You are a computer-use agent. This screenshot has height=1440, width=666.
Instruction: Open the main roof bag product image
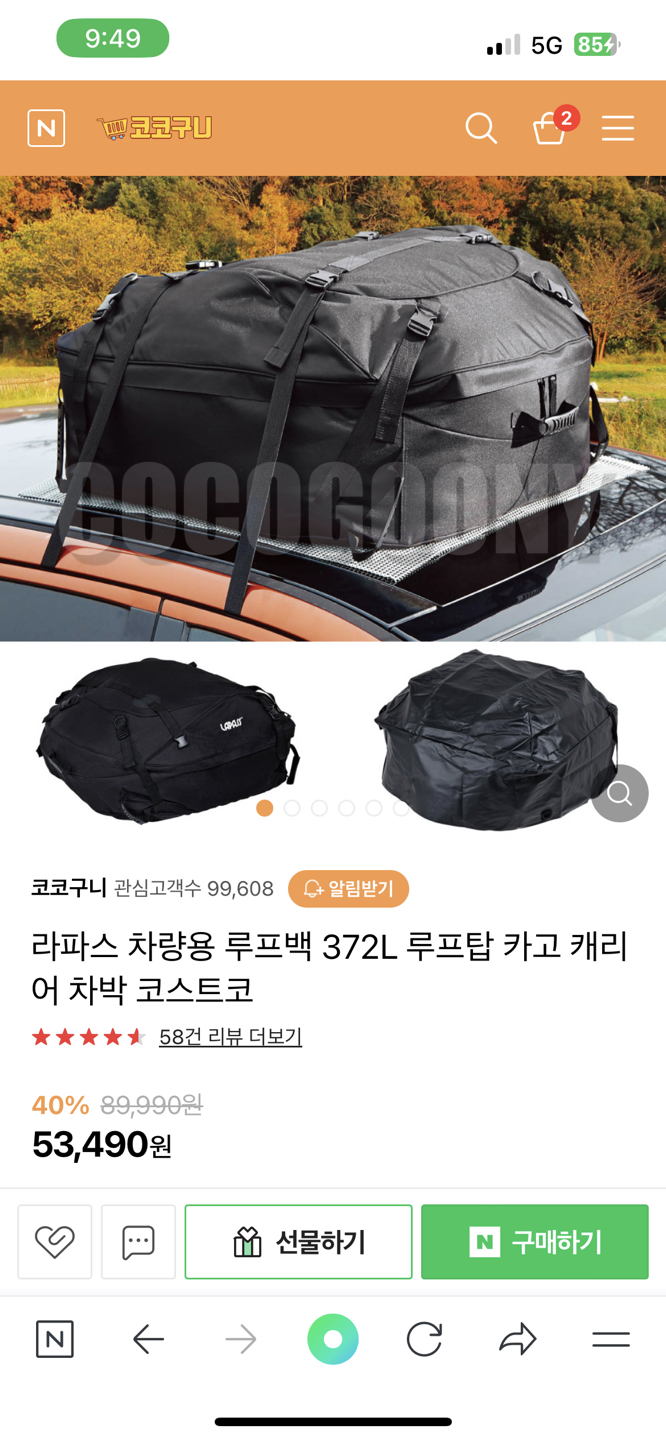[x=333, y=408]
